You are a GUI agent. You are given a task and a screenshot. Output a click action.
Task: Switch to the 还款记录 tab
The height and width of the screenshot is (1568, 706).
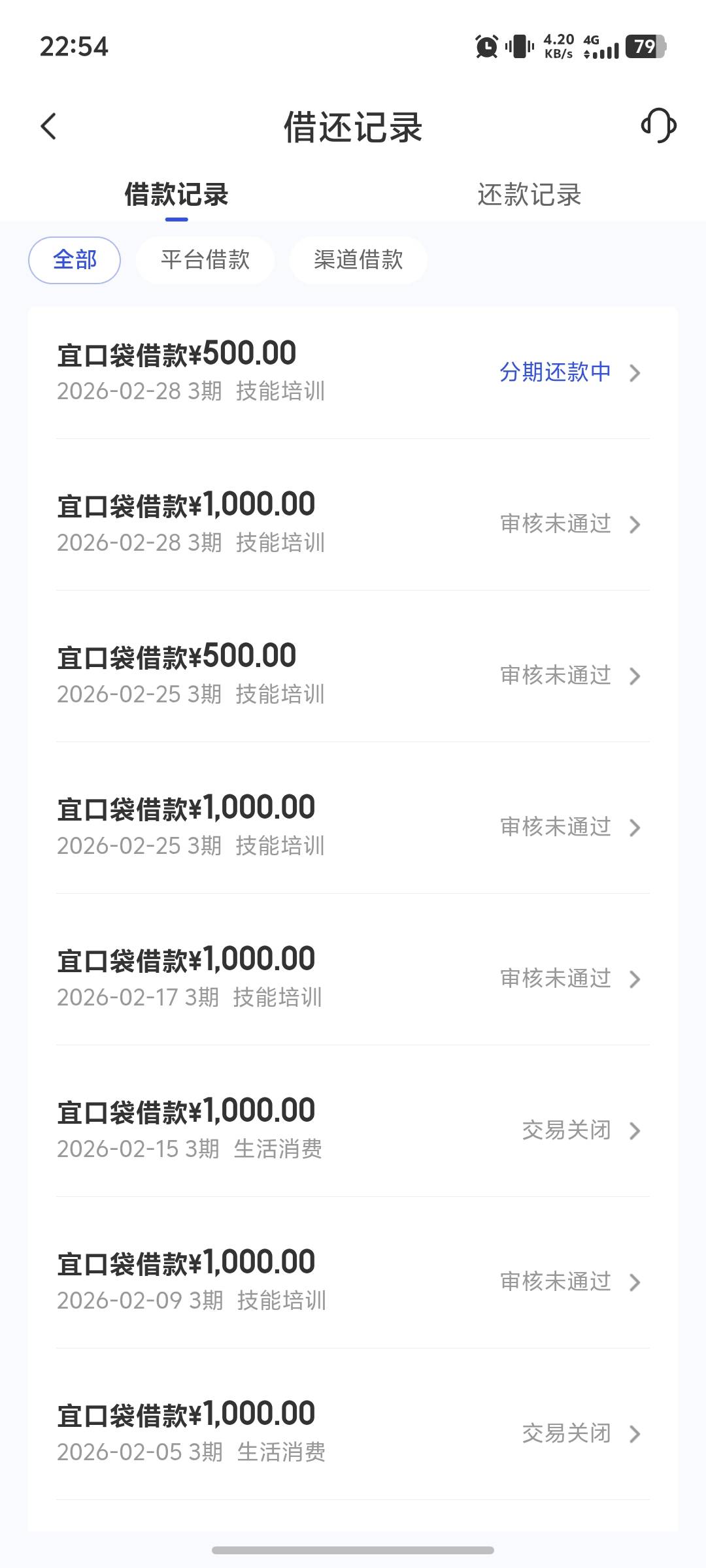[529, 195]
